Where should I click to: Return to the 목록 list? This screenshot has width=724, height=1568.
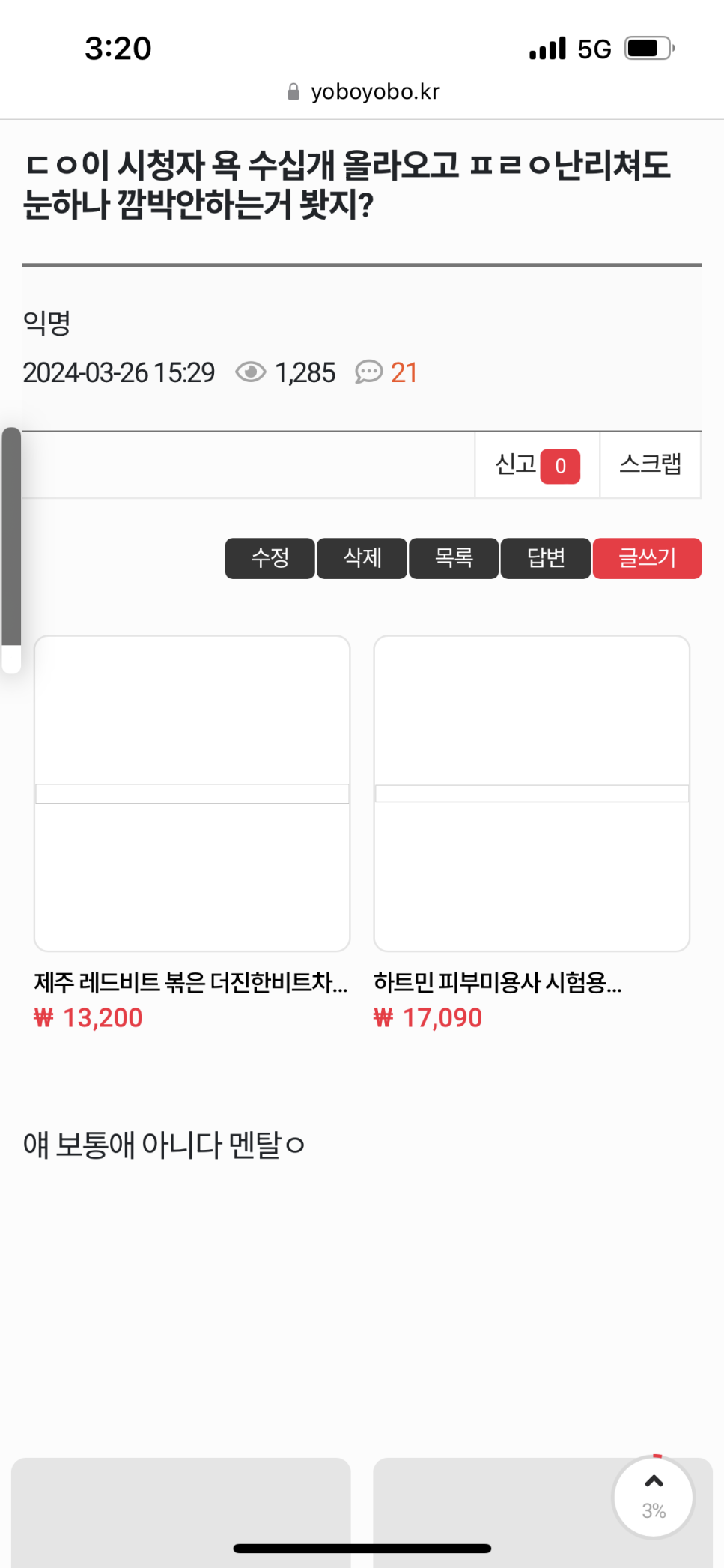tap(454, 558)
